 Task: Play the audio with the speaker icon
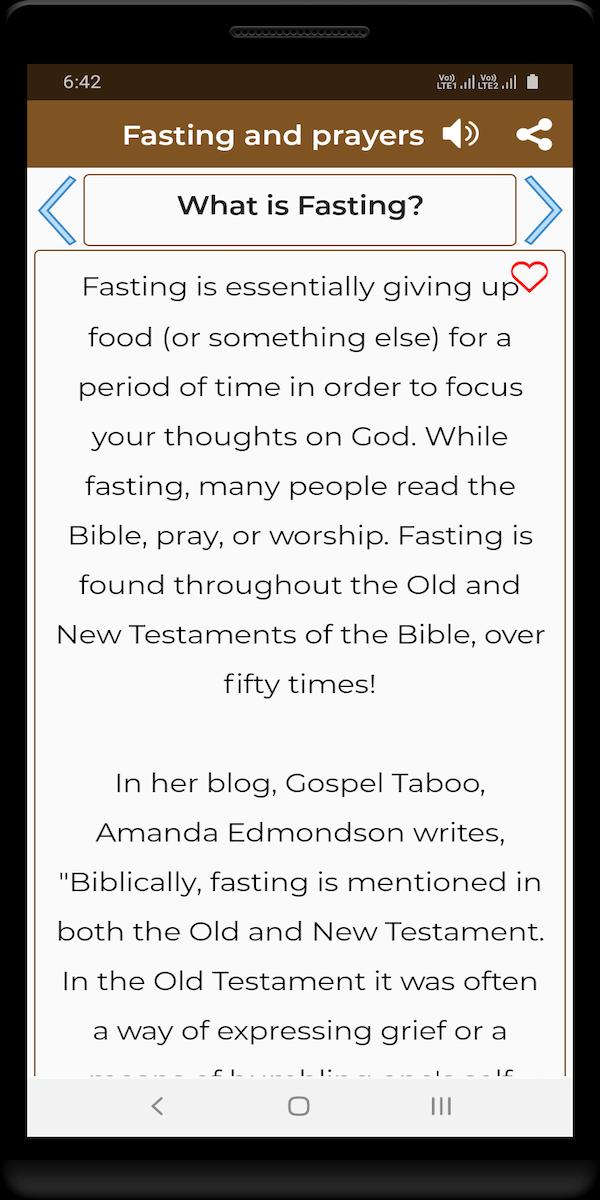tap(461, 134)
